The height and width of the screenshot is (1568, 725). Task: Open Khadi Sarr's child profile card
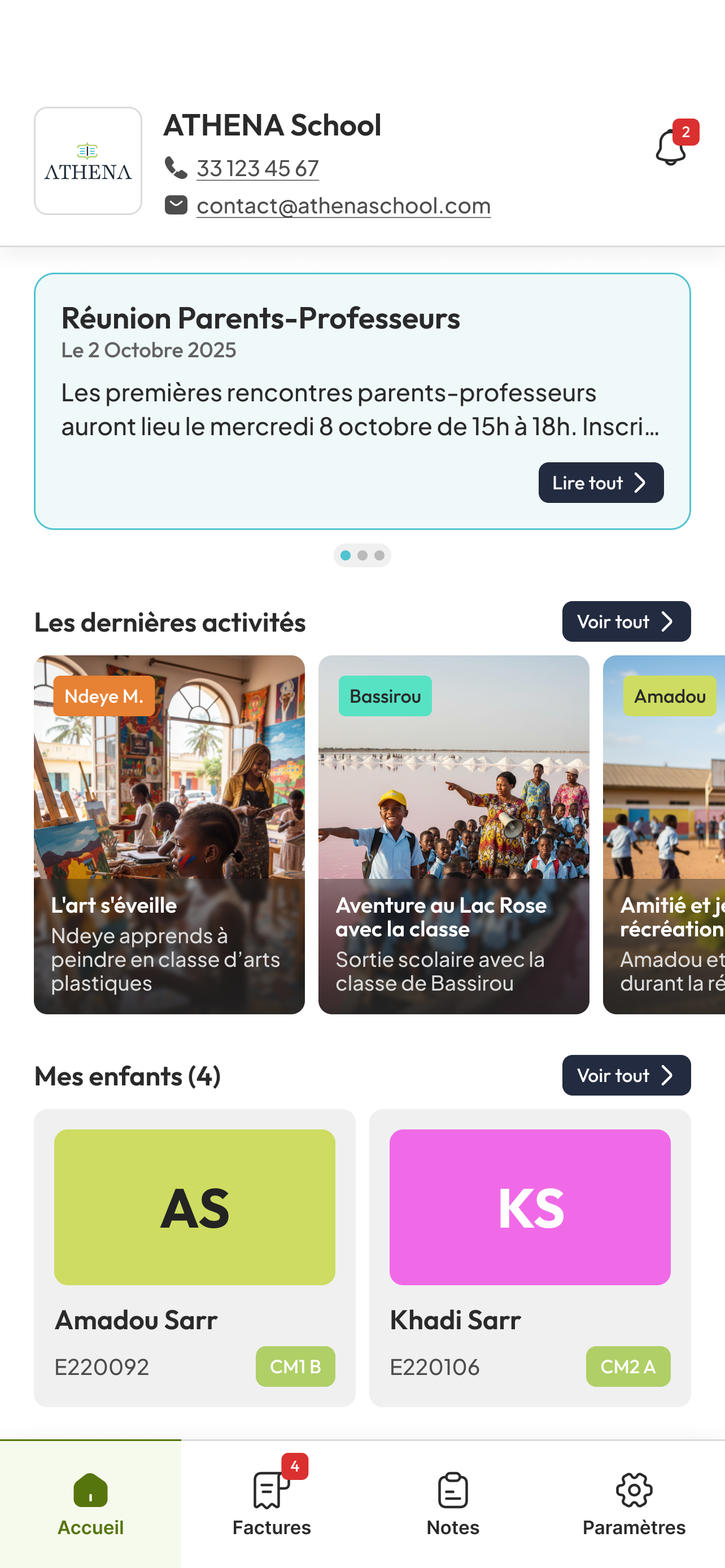[x=530, y=1257]
